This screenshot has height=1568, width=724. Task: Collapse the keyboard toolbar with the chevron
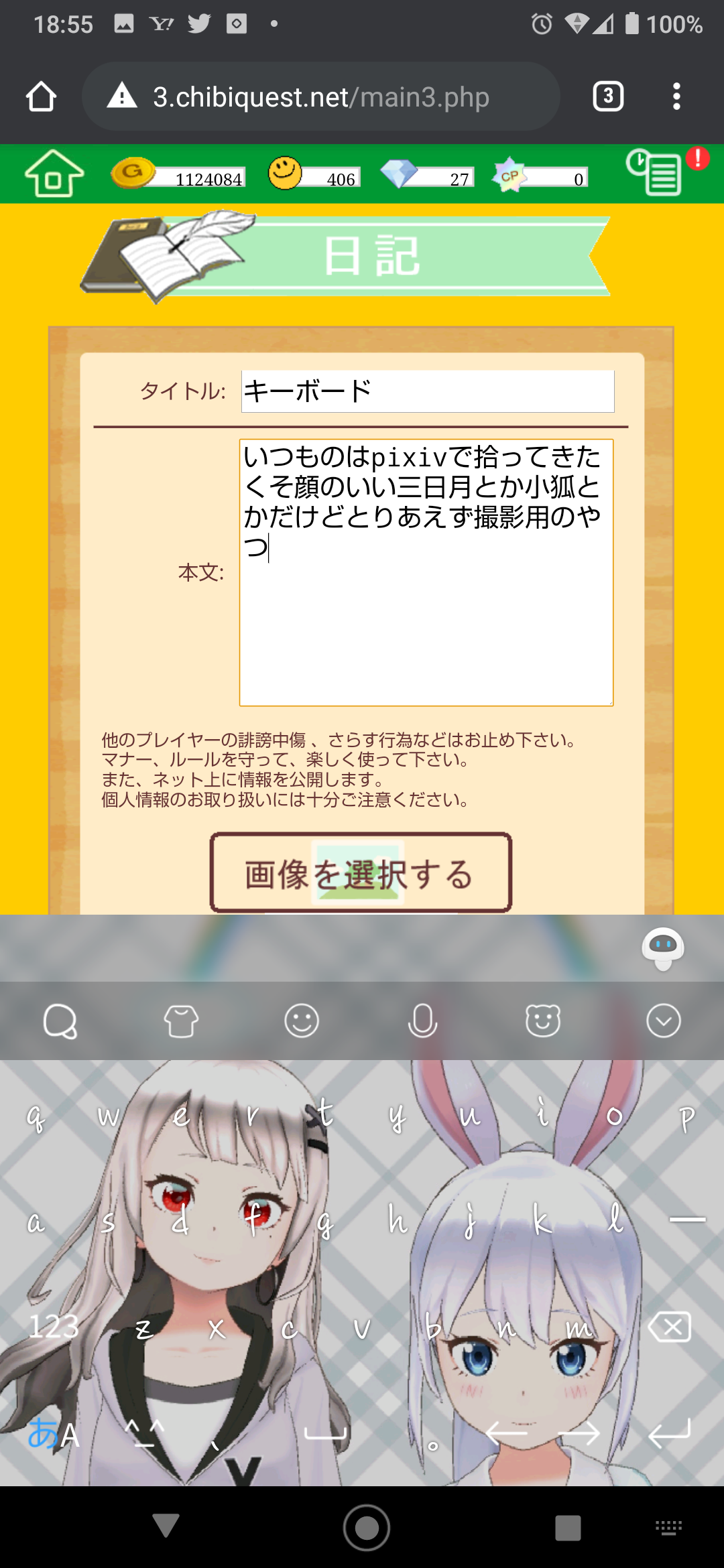(664, 1021)
